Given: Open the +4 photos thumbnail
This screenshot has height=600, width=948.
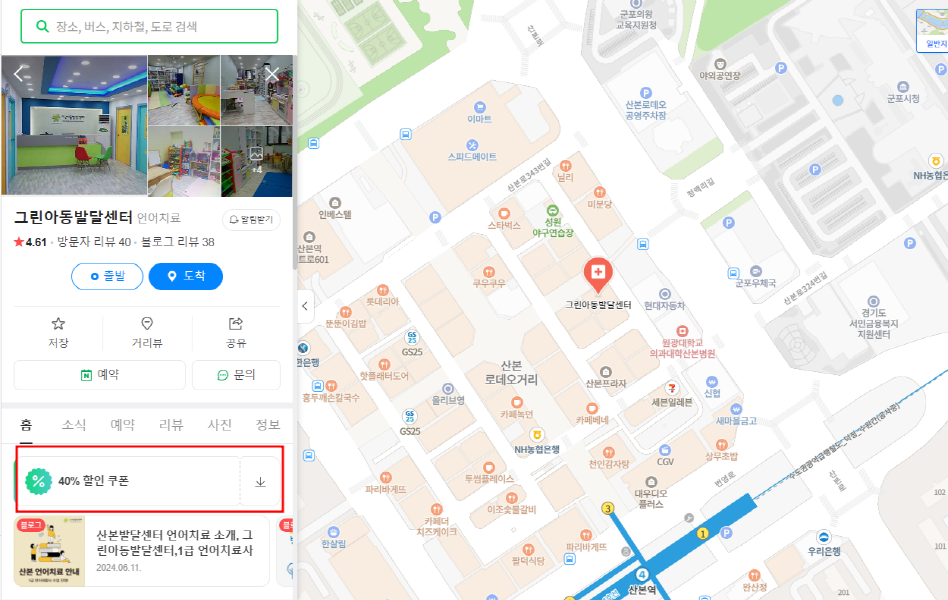Looking at the screenshot, I should tap(257, 160).
